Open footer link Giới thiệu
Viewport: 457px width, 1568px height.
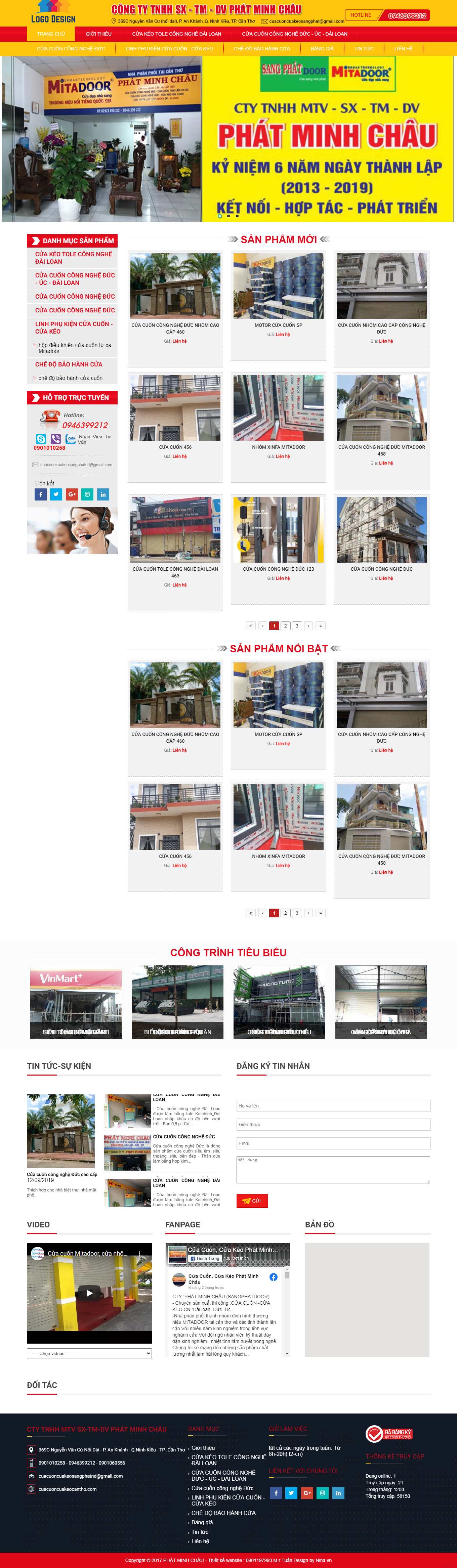click(203, 1447)
